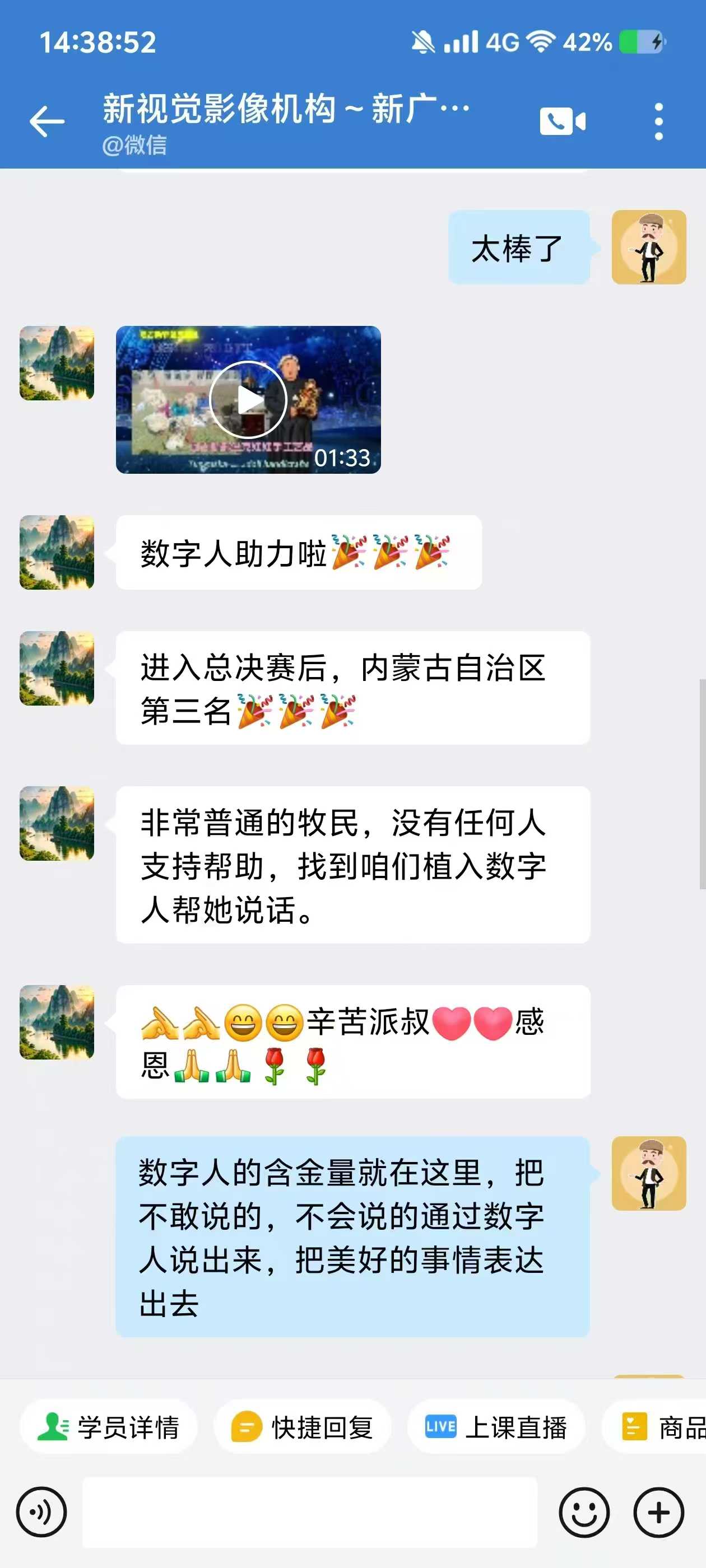Viewport: 706px width, 1568px height.
Task: Play the 01:33 video message
Action: pyautogui.click(x=248, y=400)
